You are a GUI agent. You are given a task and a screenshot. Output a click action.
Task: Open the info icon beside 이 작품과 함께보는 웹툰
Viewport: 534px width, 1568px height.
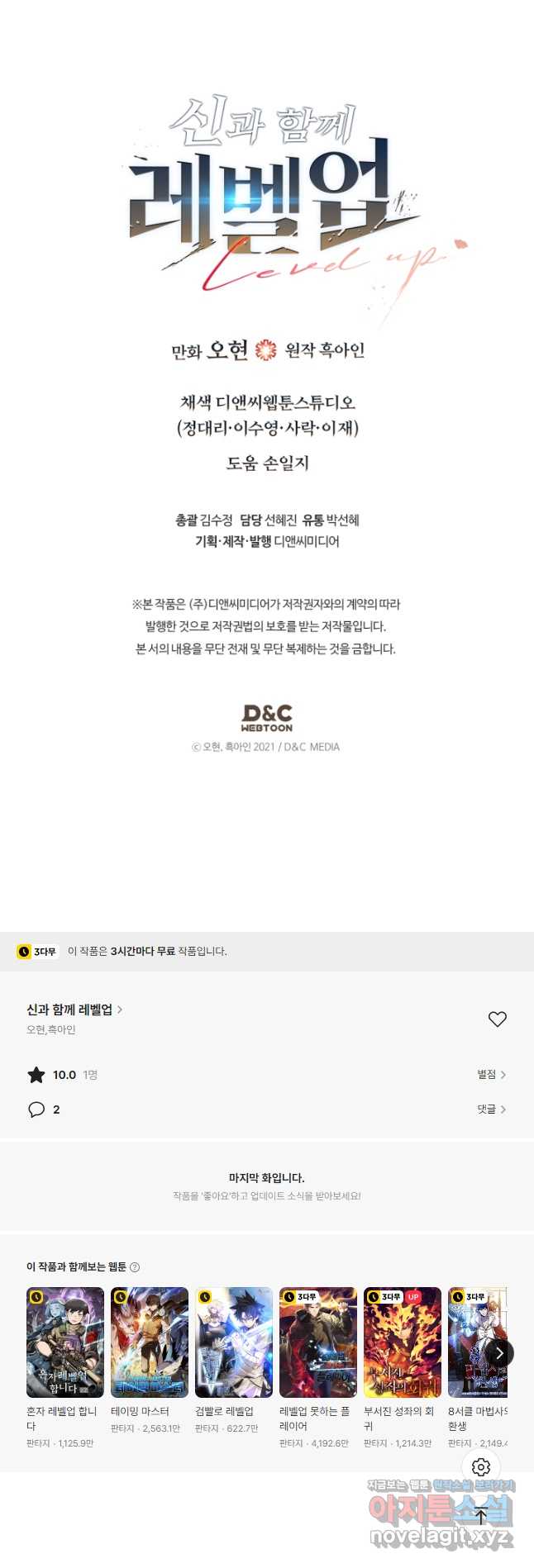[135, 1267]
